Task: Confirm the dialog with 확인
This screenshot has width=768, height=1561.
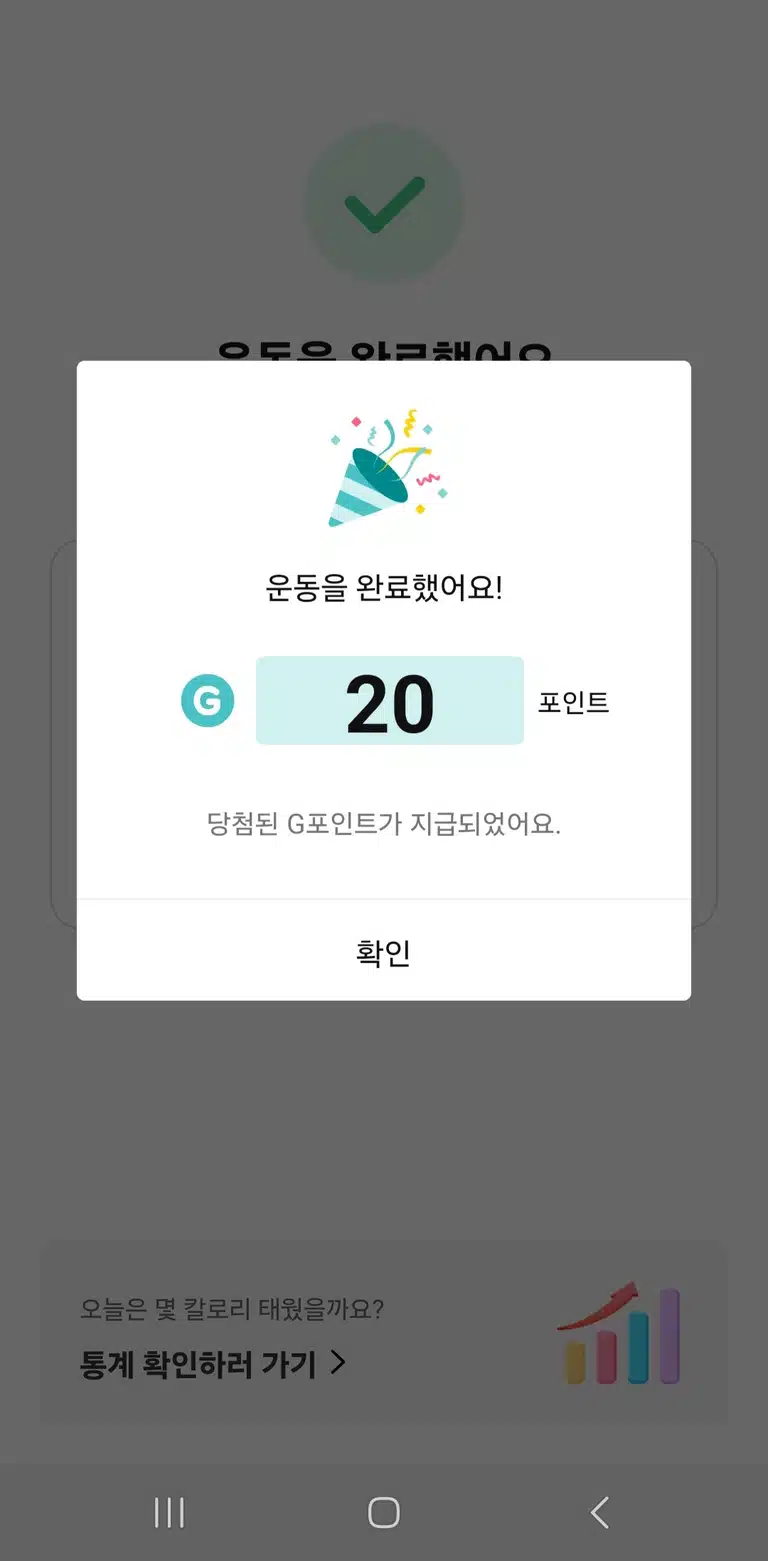Action: (383, 951)
